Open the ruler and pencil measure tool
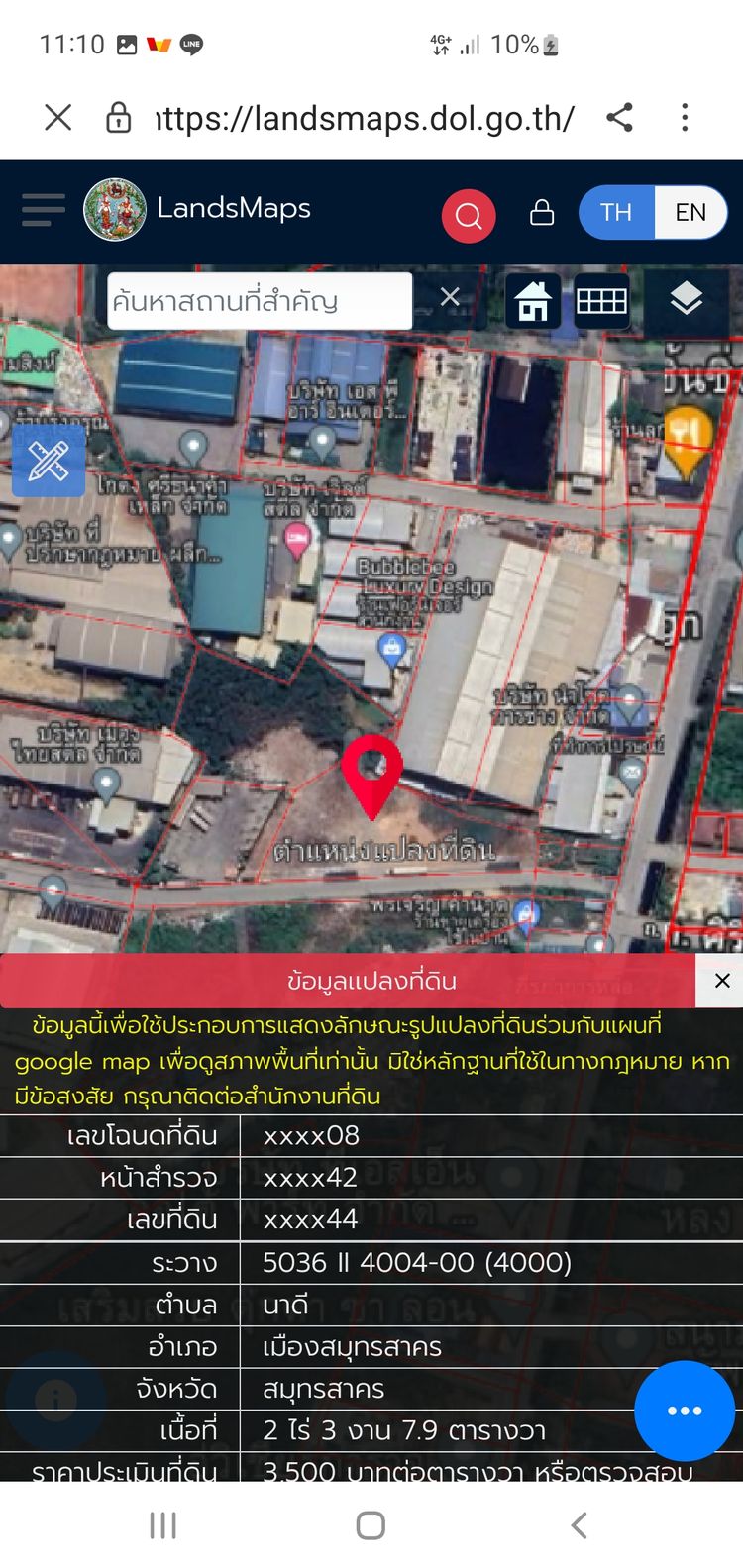This screenshot has height=1568, width=743. click(48, 462)
